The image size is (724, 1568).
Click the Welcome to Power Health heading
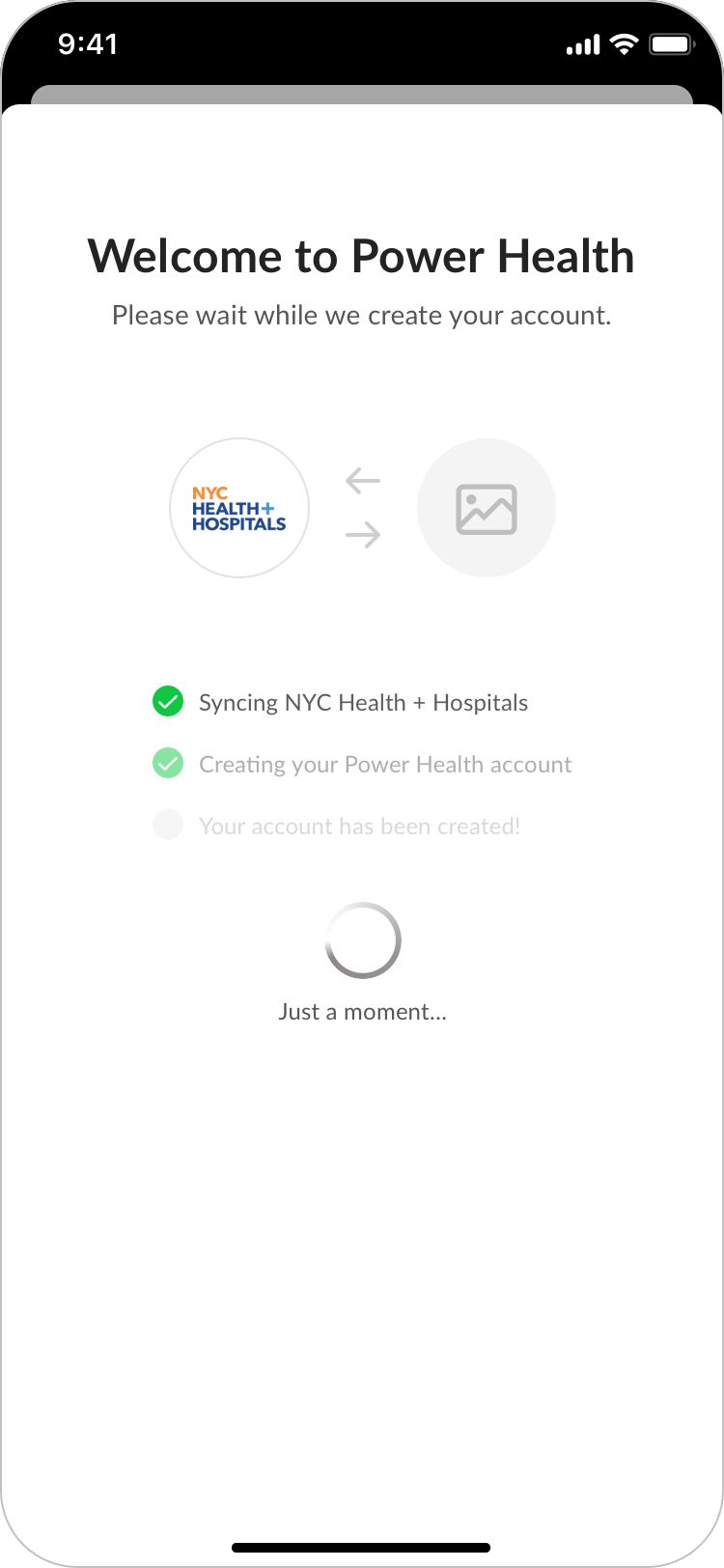point(362,255)
